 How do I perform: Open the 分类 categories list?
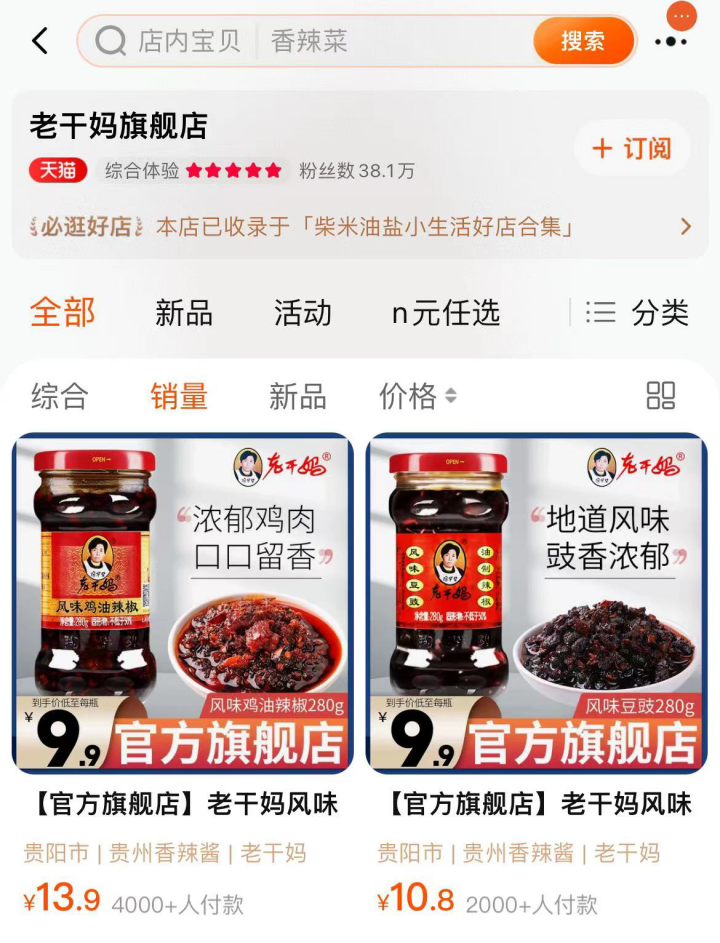[x=642, y=313]
